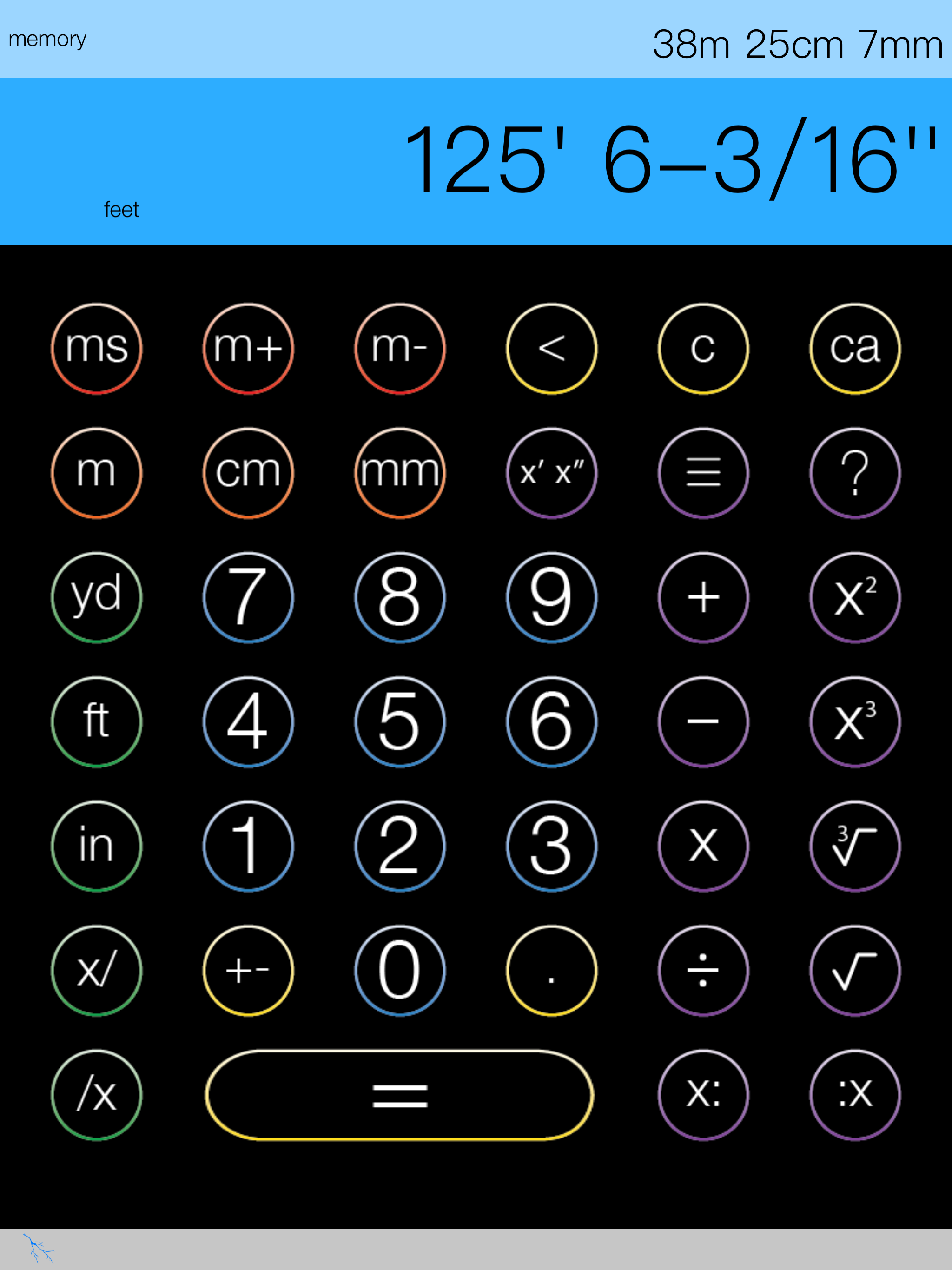Toggle the sign with the +- key
This screenshot has height=1270, width=952.
tap(249, 969)
